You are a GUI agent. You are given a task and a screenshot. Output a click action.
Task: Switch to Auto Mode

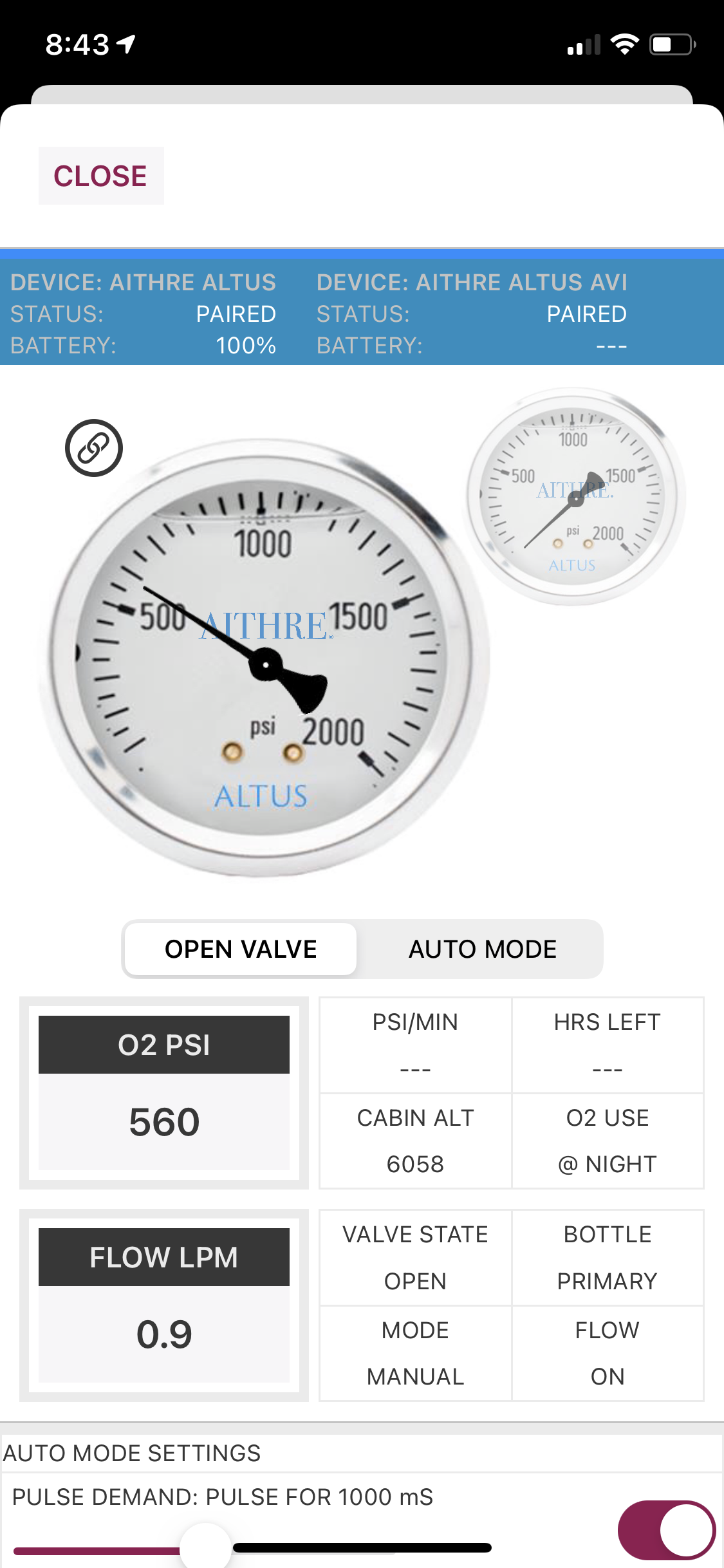coord(482,949)
